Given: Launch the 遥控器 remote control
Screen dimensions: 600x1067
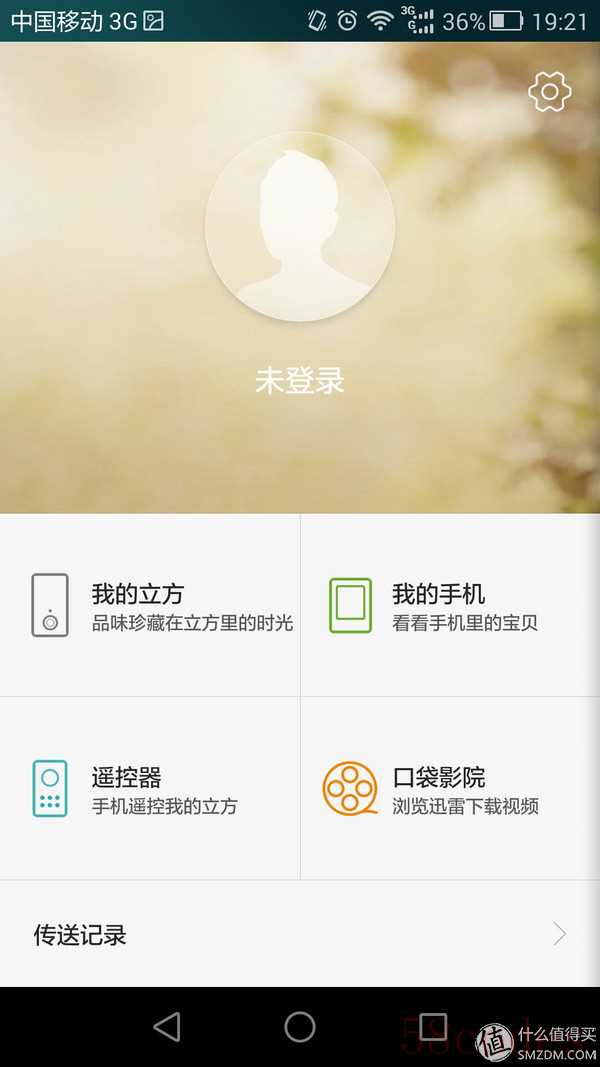Looking at the screenshot, I should (150, 788).
